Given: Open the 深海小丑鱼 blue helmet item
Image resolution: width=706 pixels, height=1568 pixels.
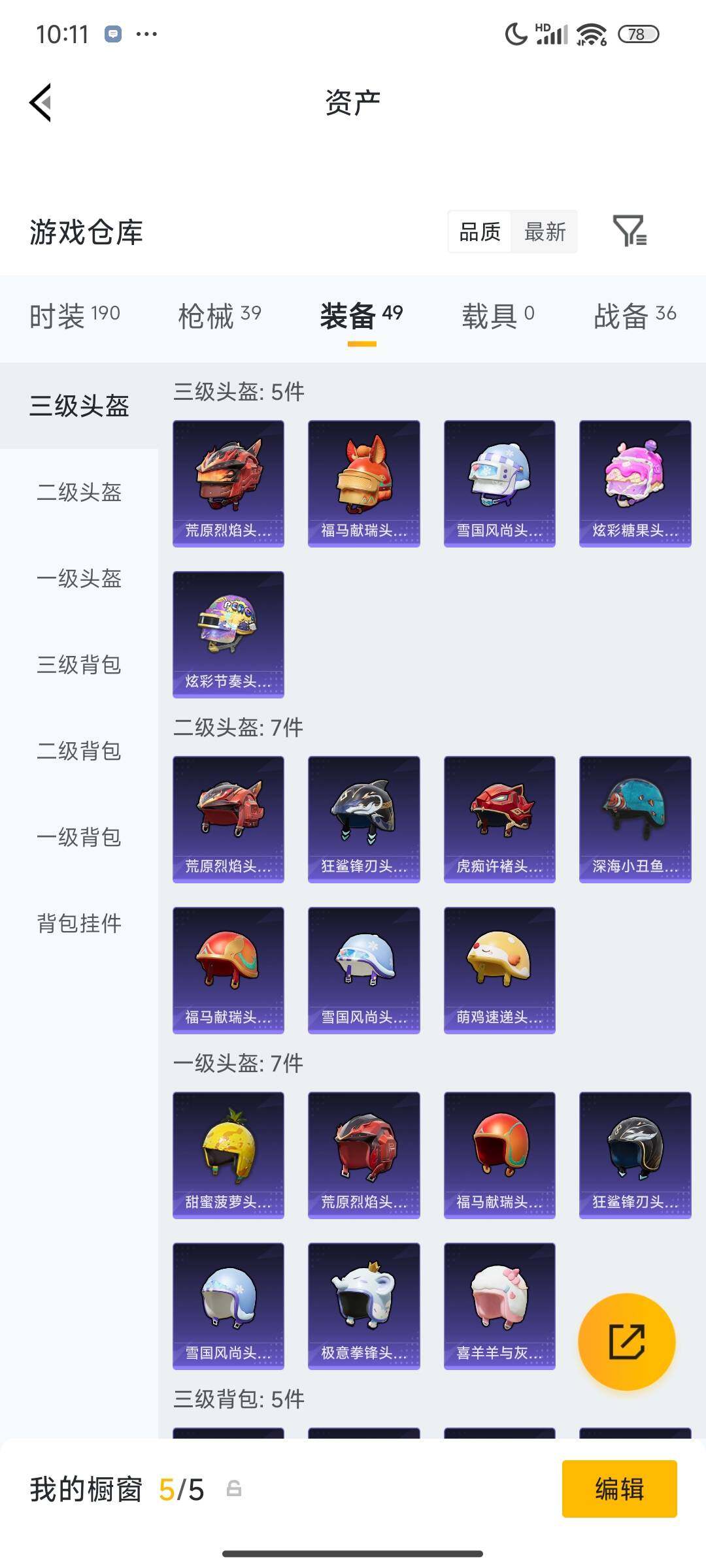Looking at the screenshot, I should [635, 820].
